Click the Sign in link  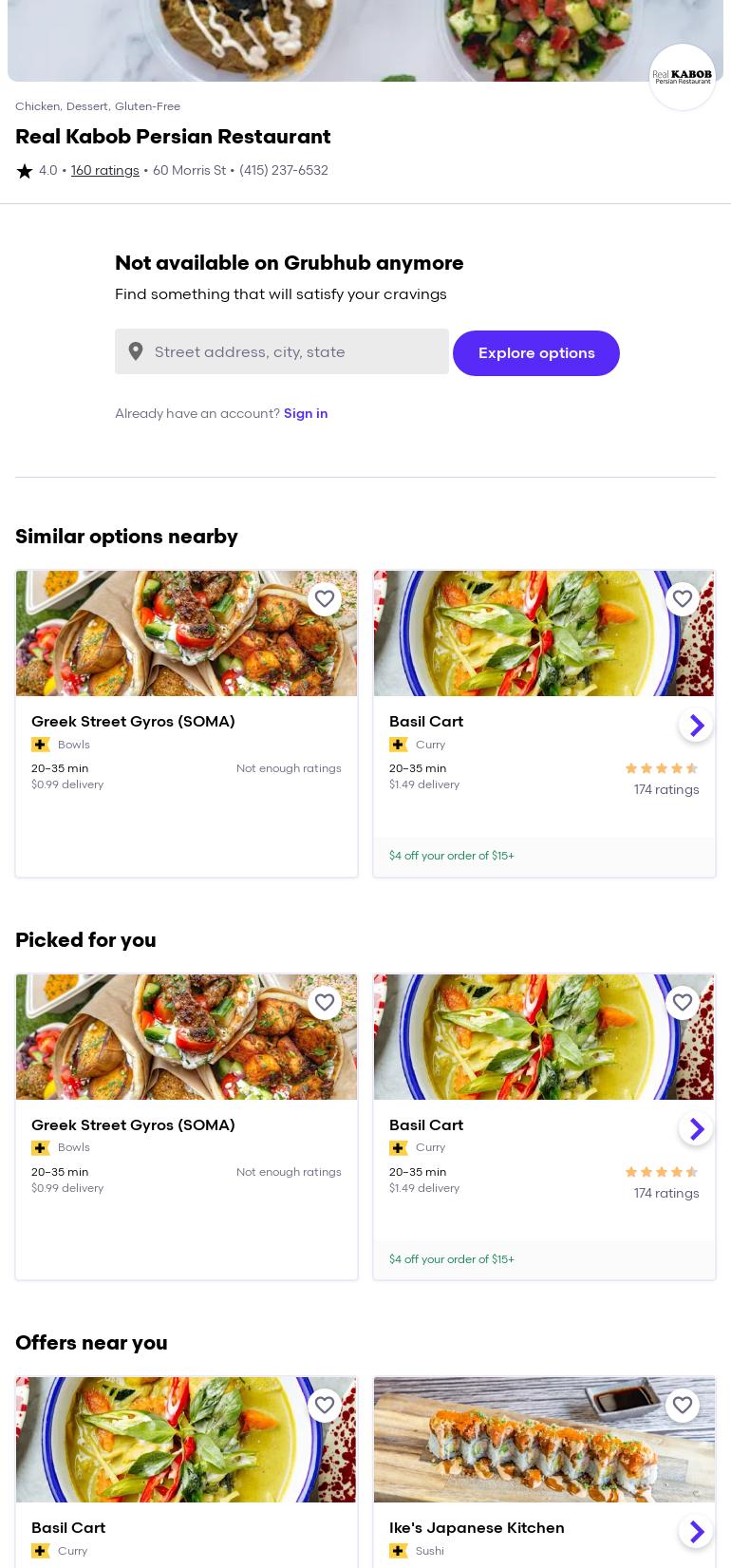[x=306, y=413]
